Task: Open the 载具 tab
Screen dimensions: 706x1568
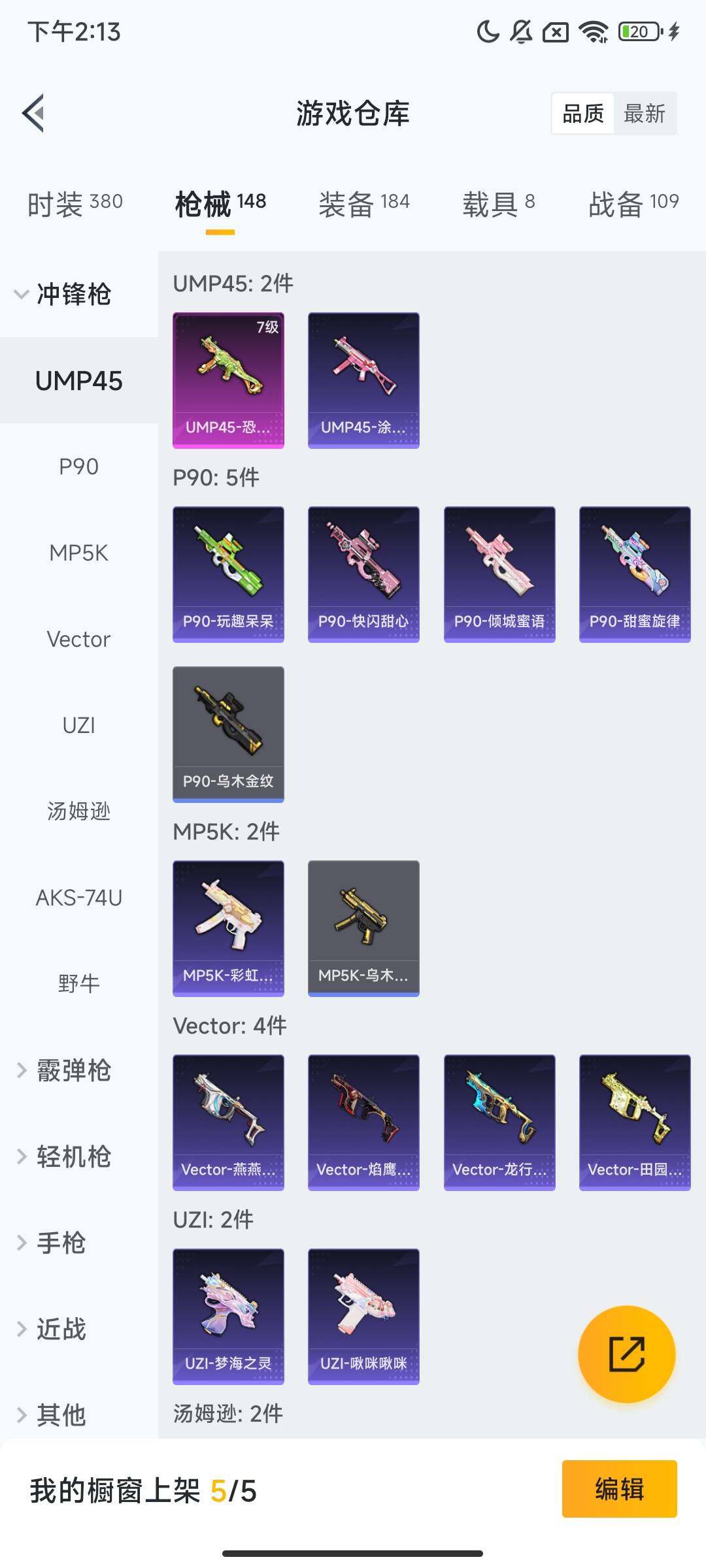Action: coord(498,204)
